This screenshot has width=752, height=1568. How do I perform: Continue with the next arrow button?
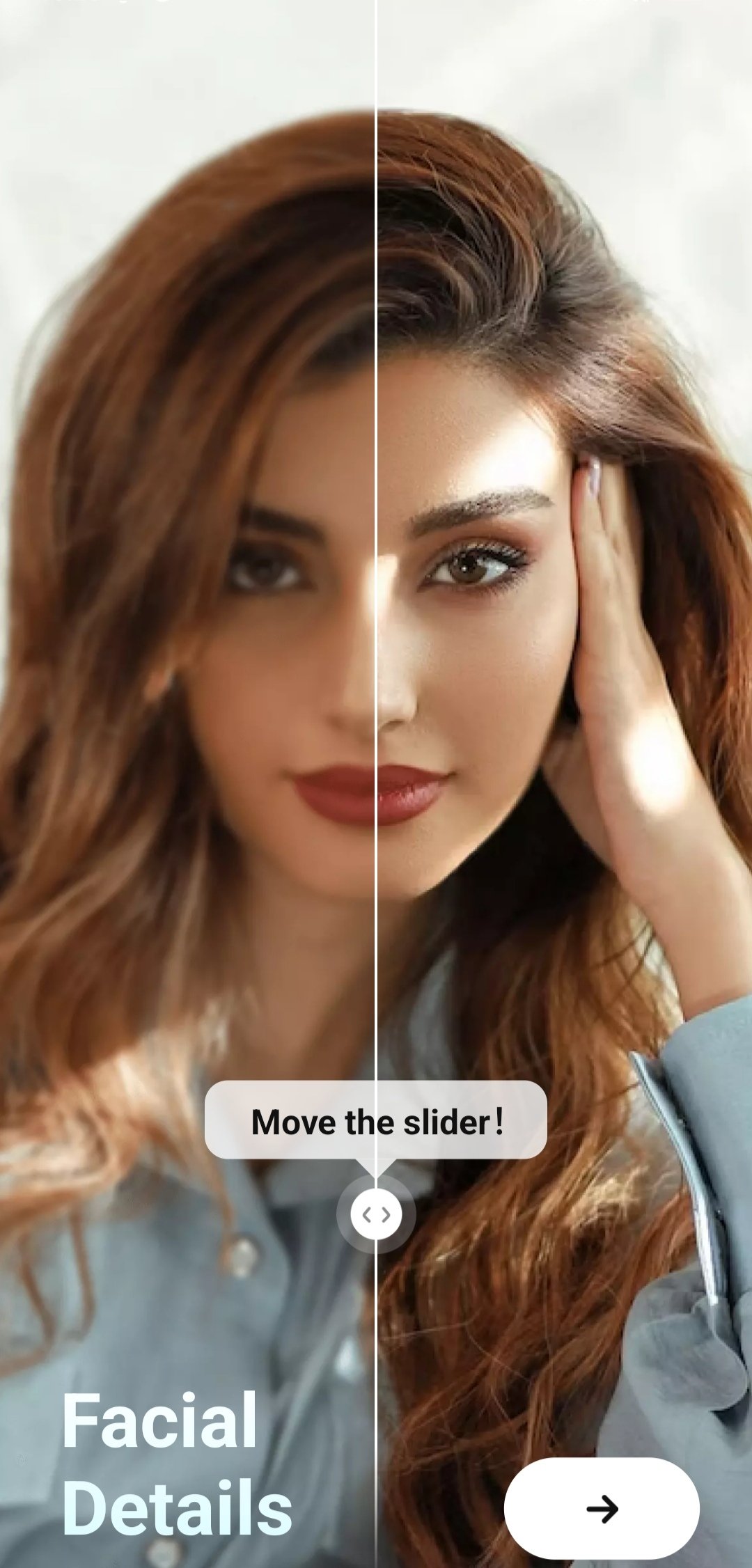pos(602,1509)
